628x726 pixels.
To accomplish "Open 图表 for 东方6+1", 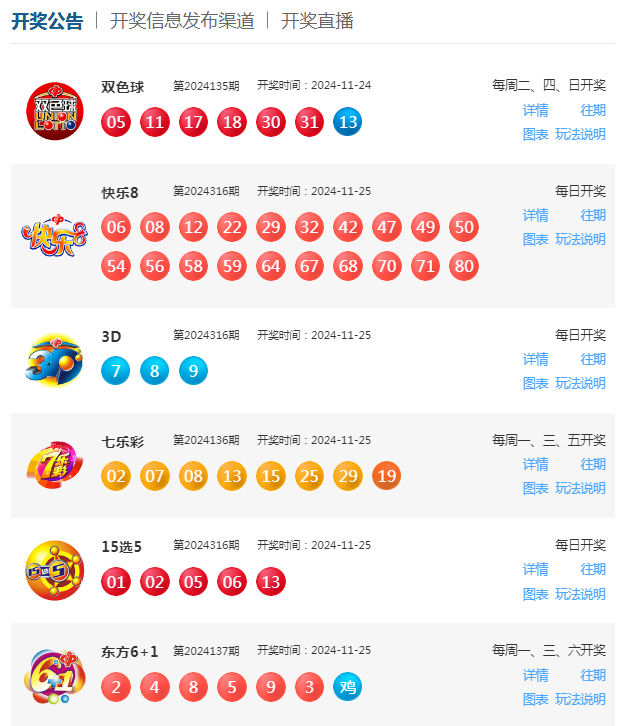I will coord(535,699).
